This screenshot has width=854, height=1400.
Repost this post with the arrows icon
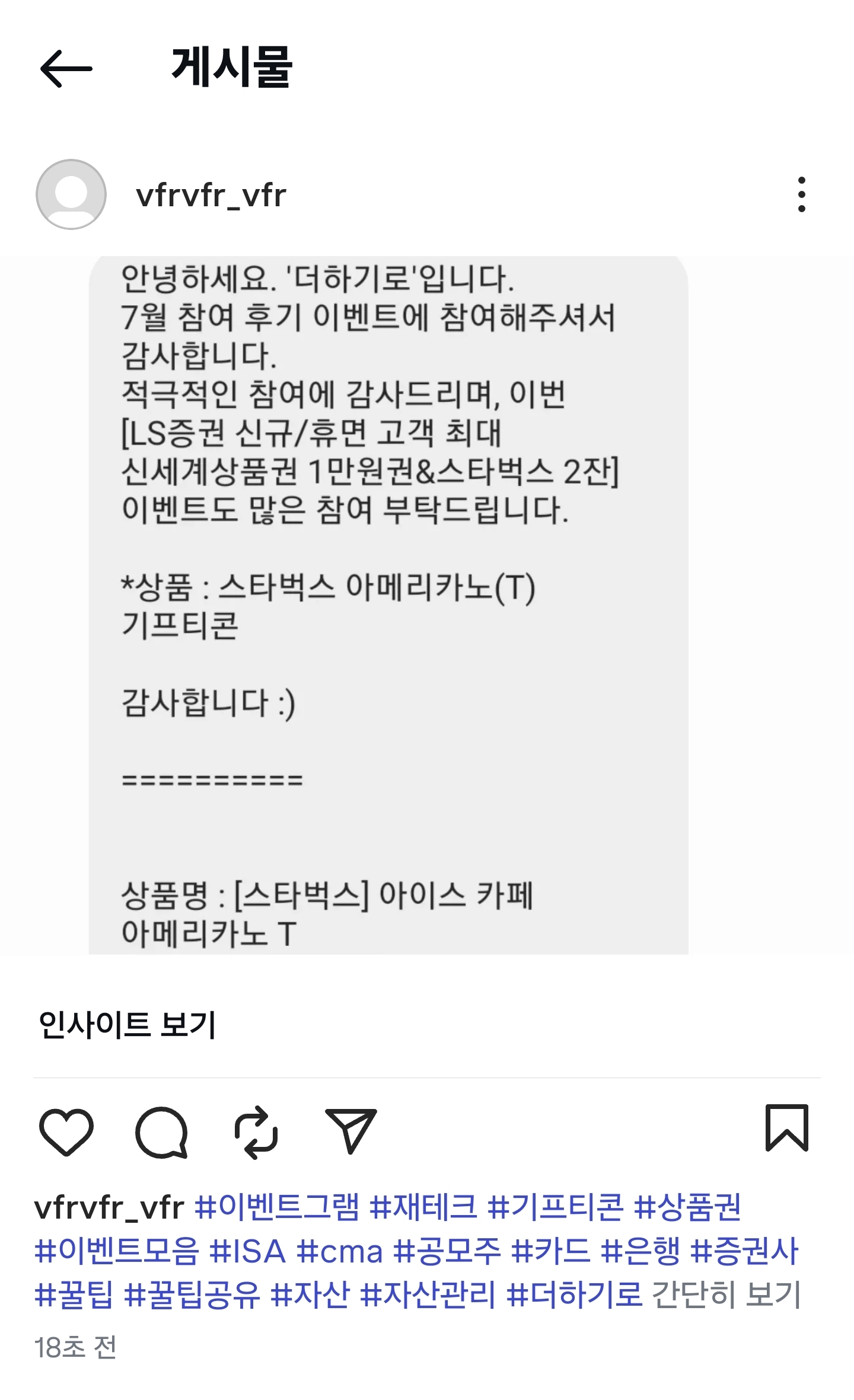coord(256,1131)
